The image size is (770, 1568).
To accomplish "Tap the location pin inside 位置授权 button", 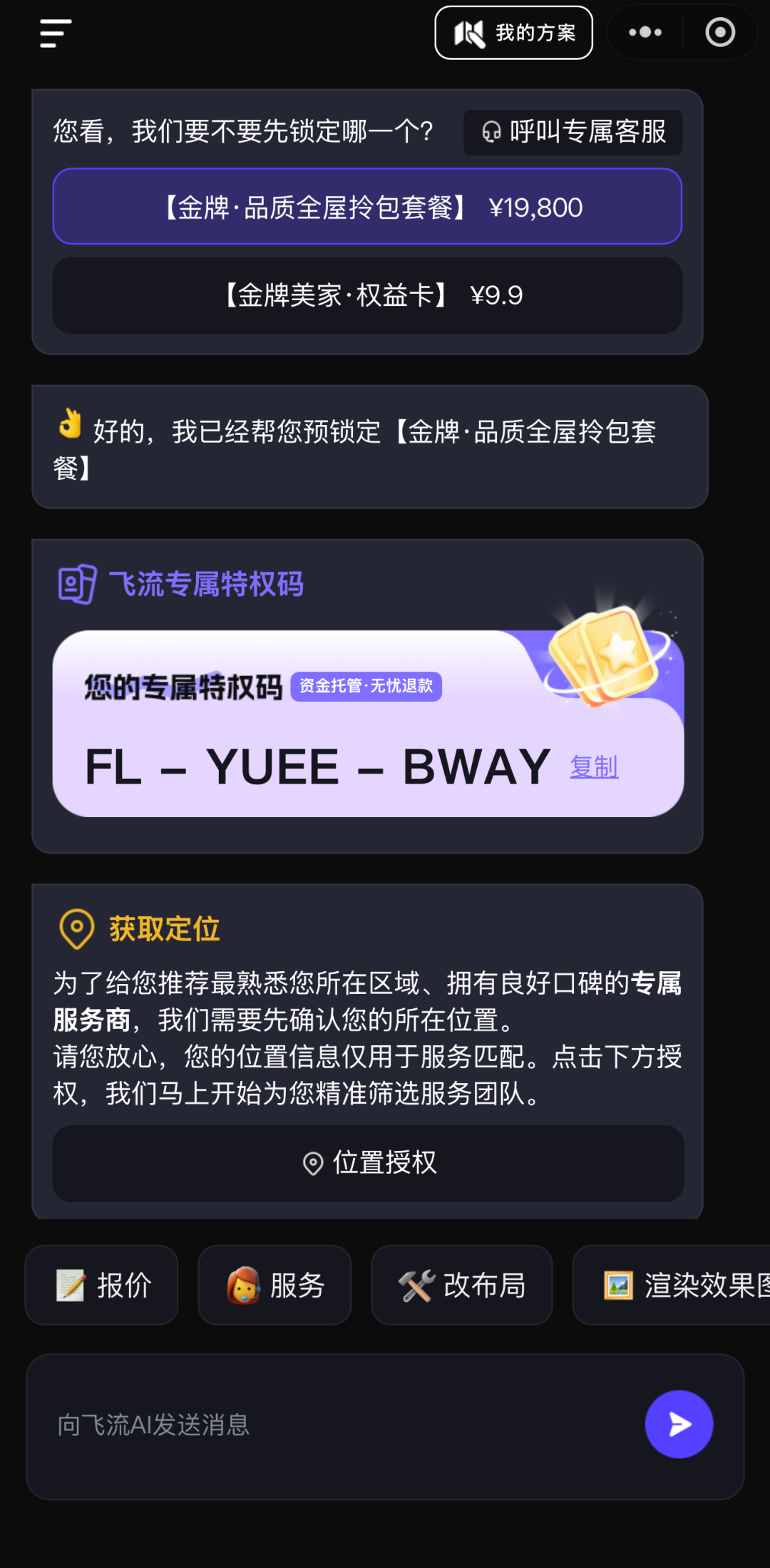I will click(312, 1164).
